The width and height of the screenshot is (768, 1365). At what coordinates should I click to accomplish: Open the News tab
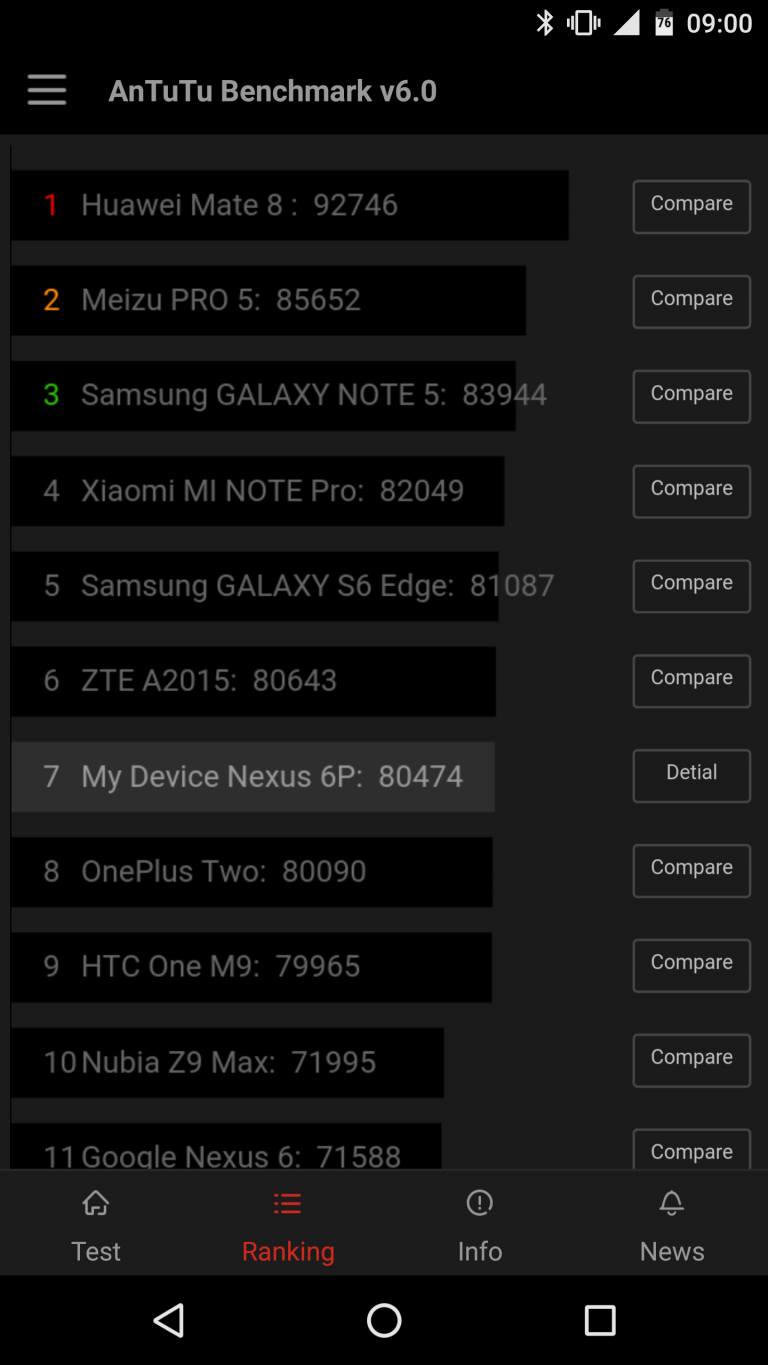[672, 1224]
